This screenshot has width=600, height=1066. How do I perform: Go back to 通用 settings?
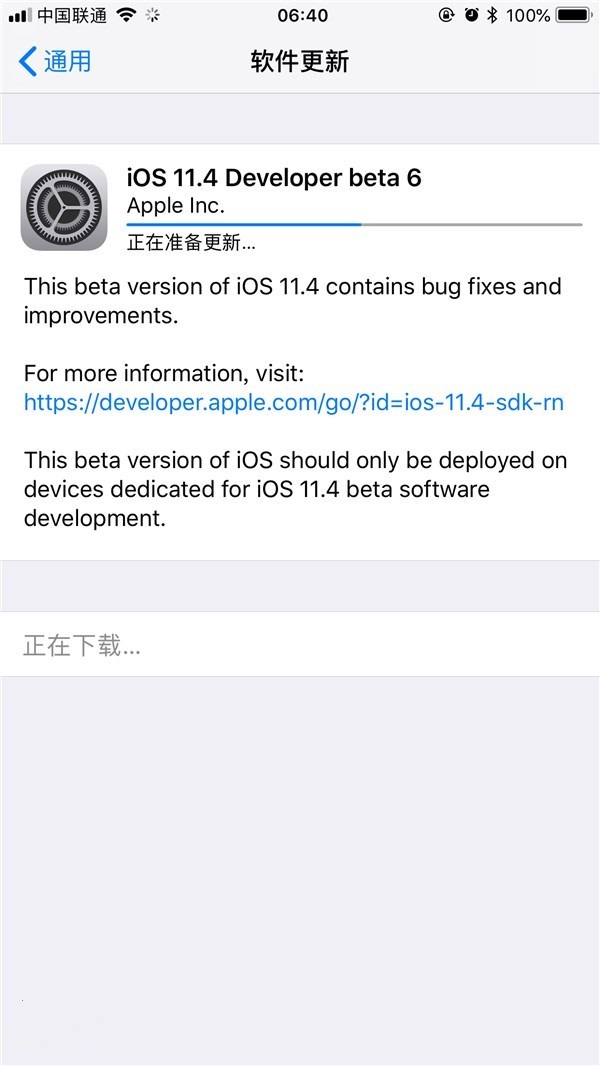point(55,61)
